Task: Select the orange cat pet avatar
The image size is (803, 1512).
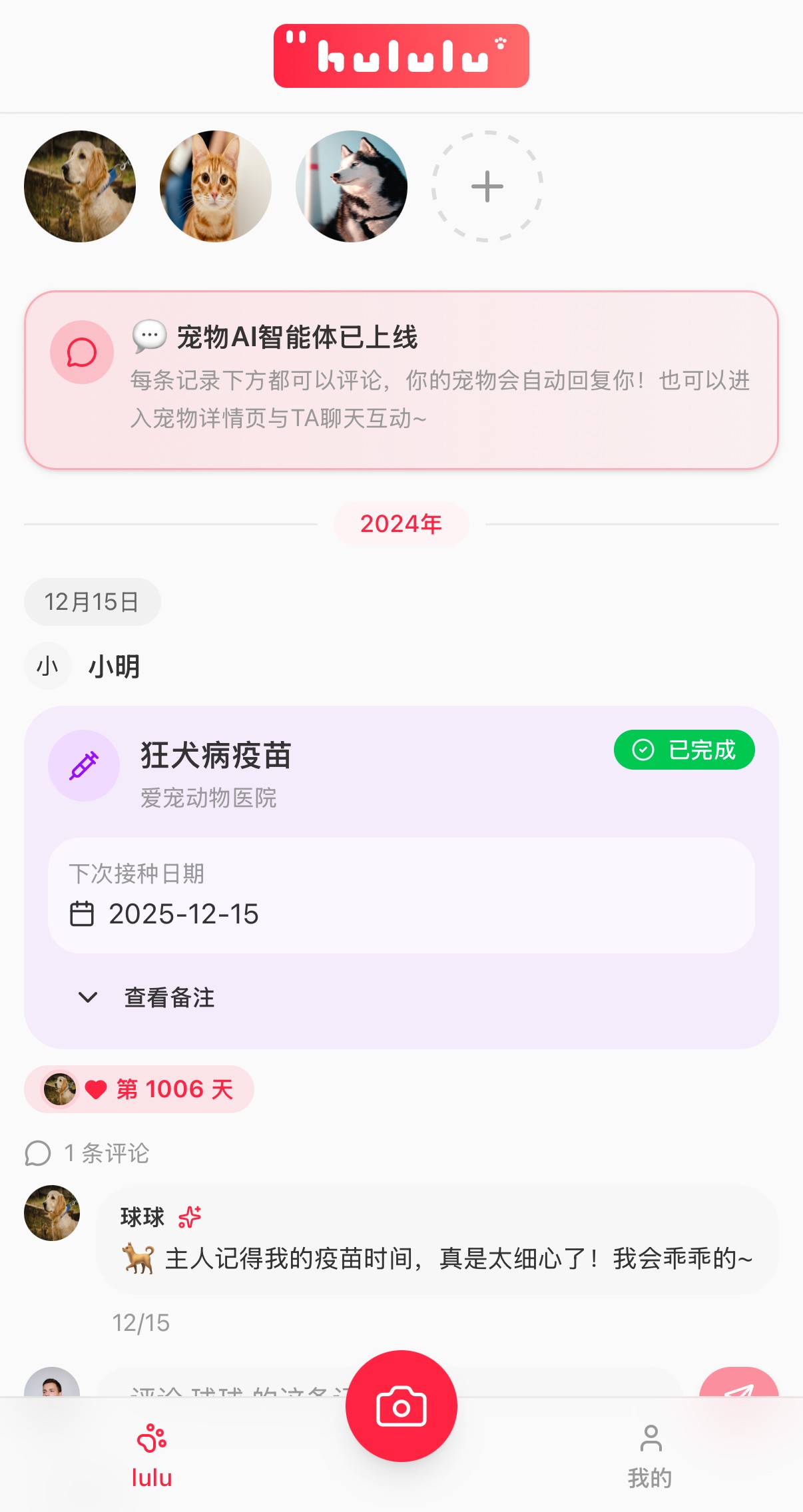Action: 216,186
